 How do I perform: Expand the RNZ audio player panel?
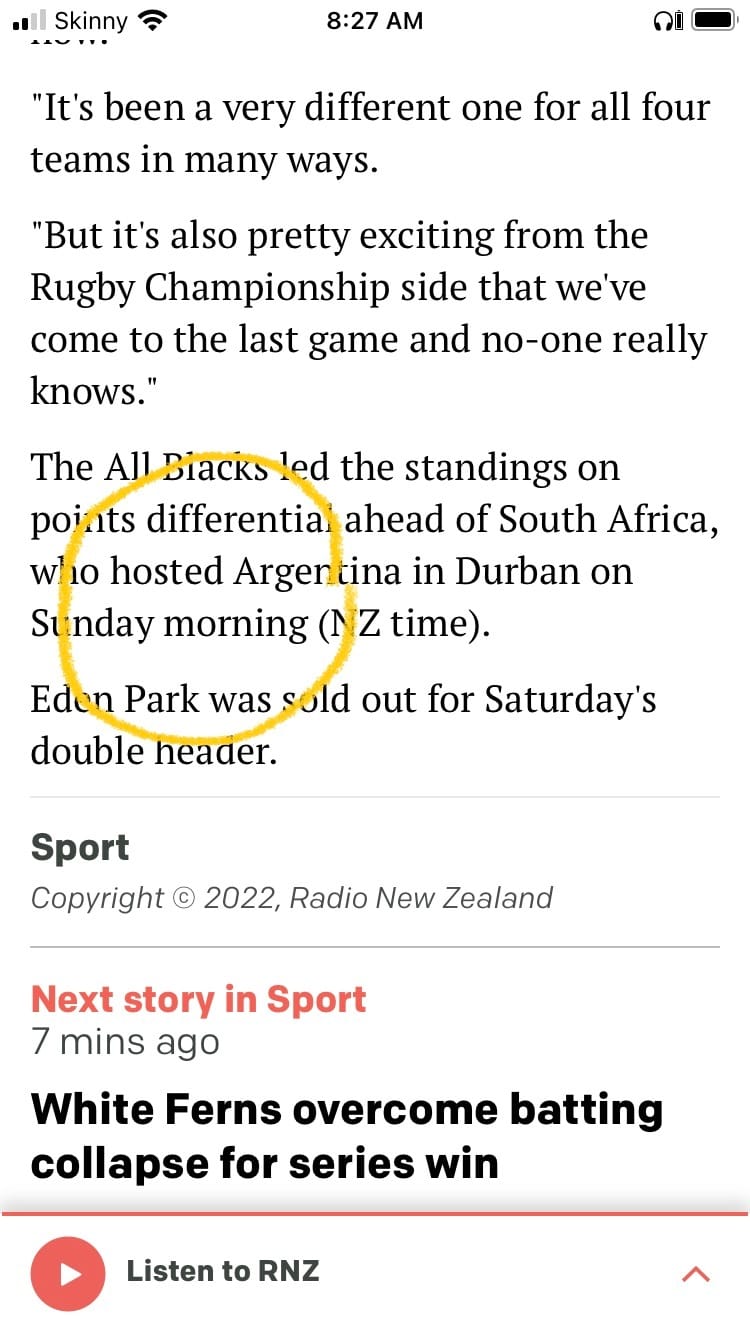[x=695, y=1273]
